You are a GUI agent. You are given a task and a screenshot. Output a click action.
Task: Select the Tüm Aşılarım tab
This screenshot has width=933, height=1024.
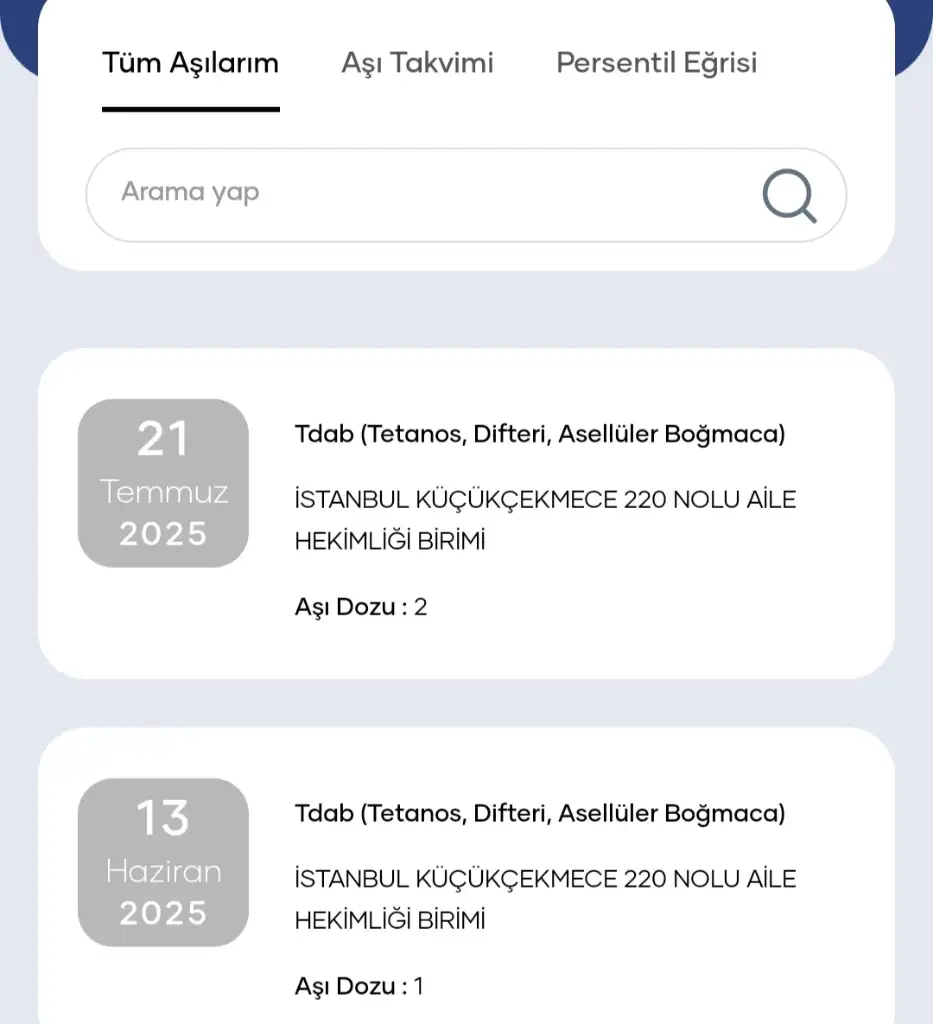[x=190, y=63]
